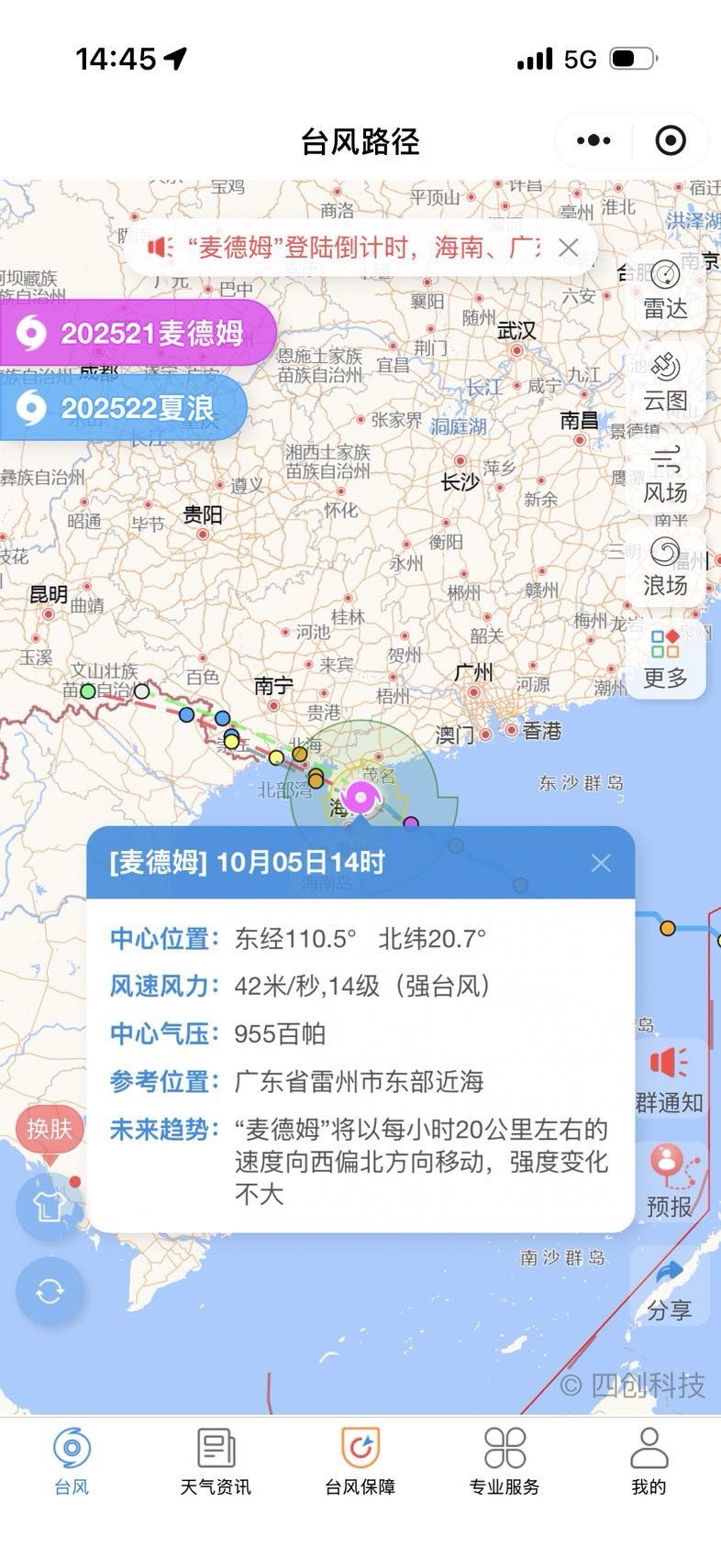
Task: Refresh the typhoon map data
Action: click(50, 1292)
